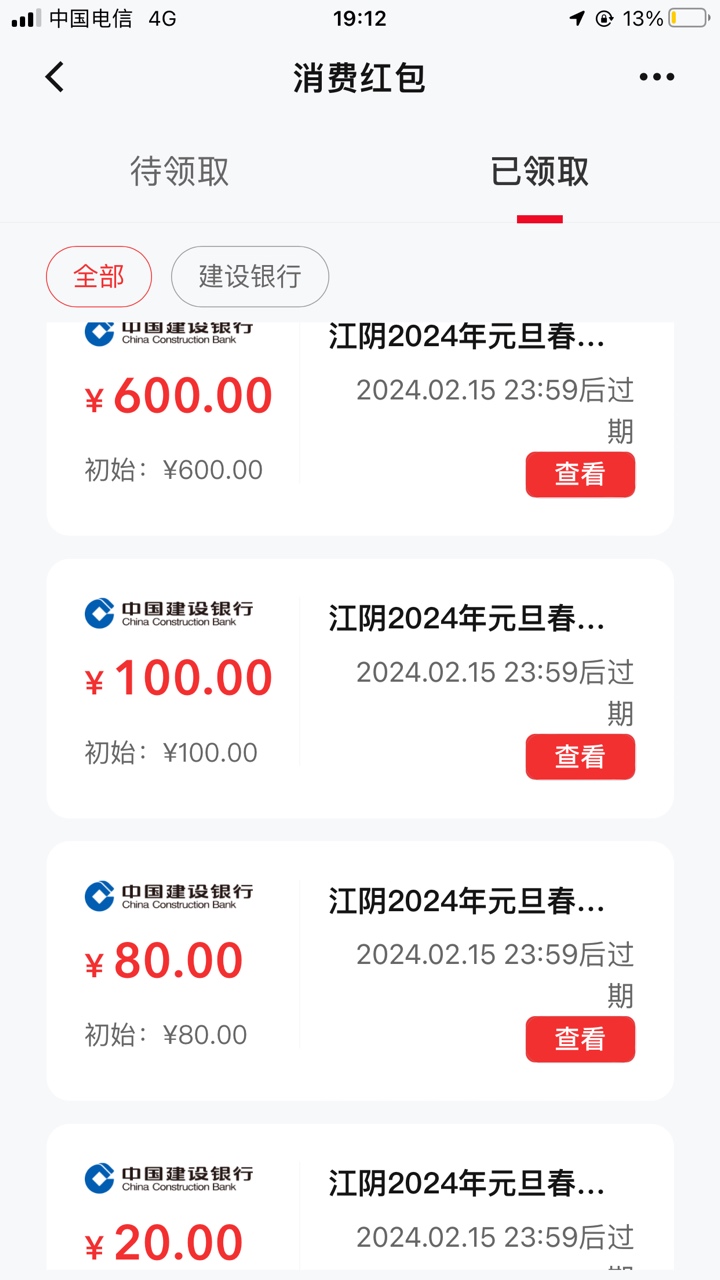Hit 查看 for the ¥80.00 red packet
Viewport: 720px width, 1280px height.
(580, 1039)
